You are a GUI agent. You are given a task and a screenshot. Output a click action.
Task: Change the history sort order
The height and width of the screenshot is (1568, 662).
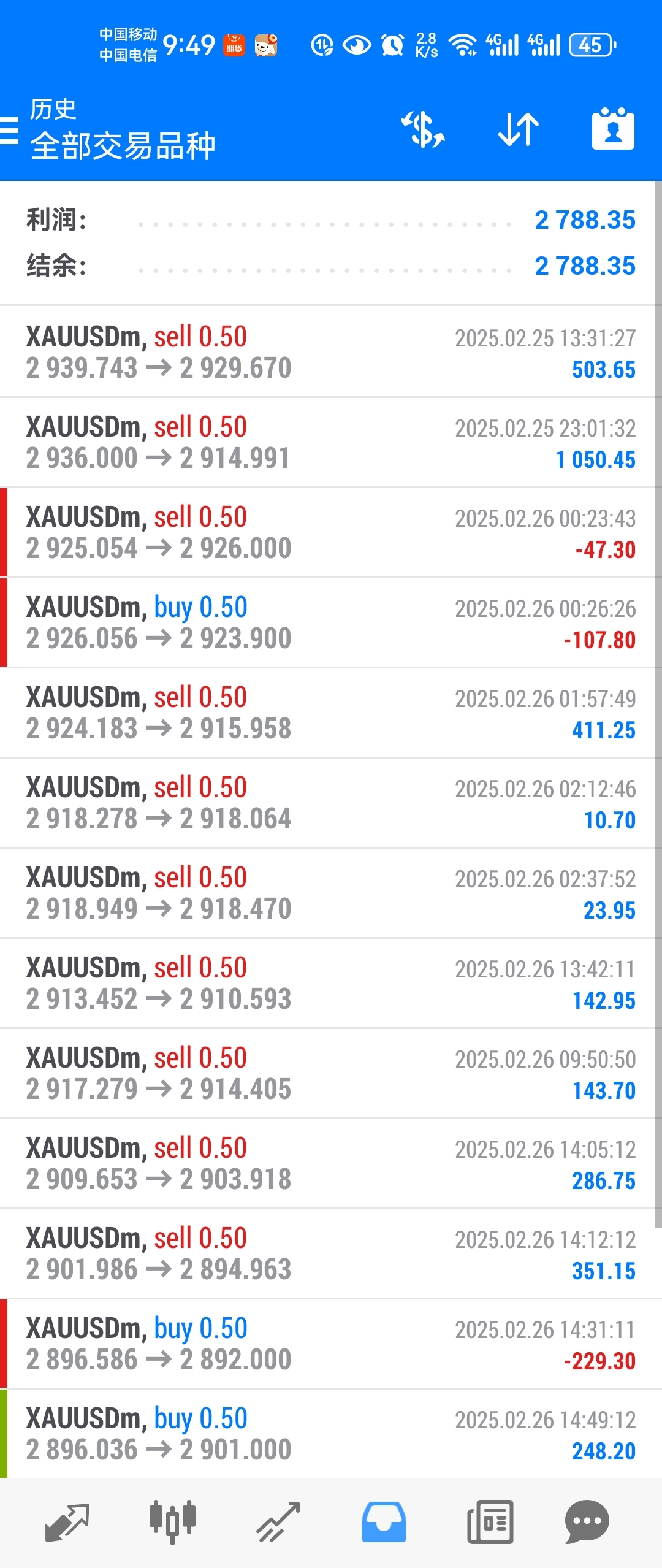coord(518,130)
